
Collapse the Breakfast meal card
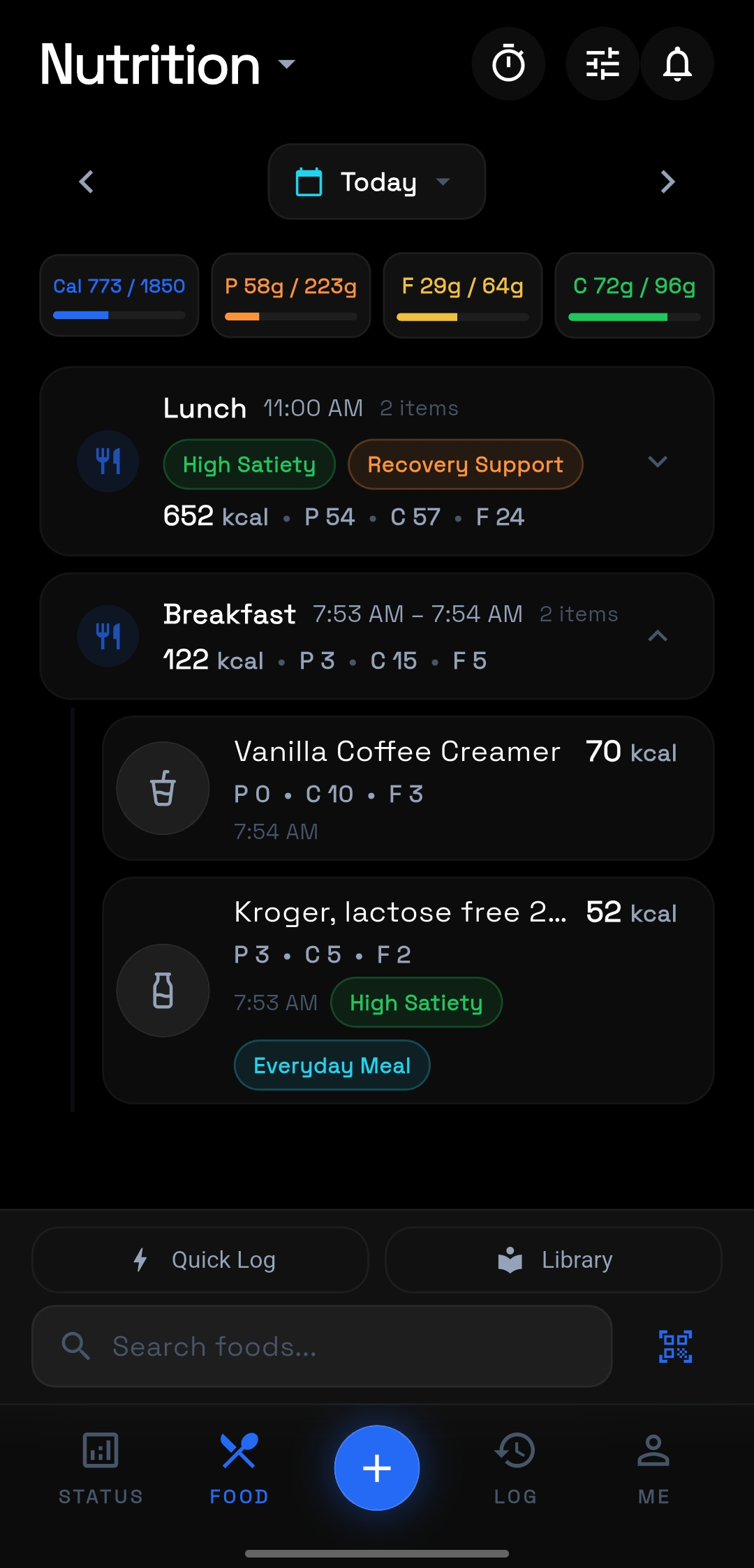tap(658, 636)
